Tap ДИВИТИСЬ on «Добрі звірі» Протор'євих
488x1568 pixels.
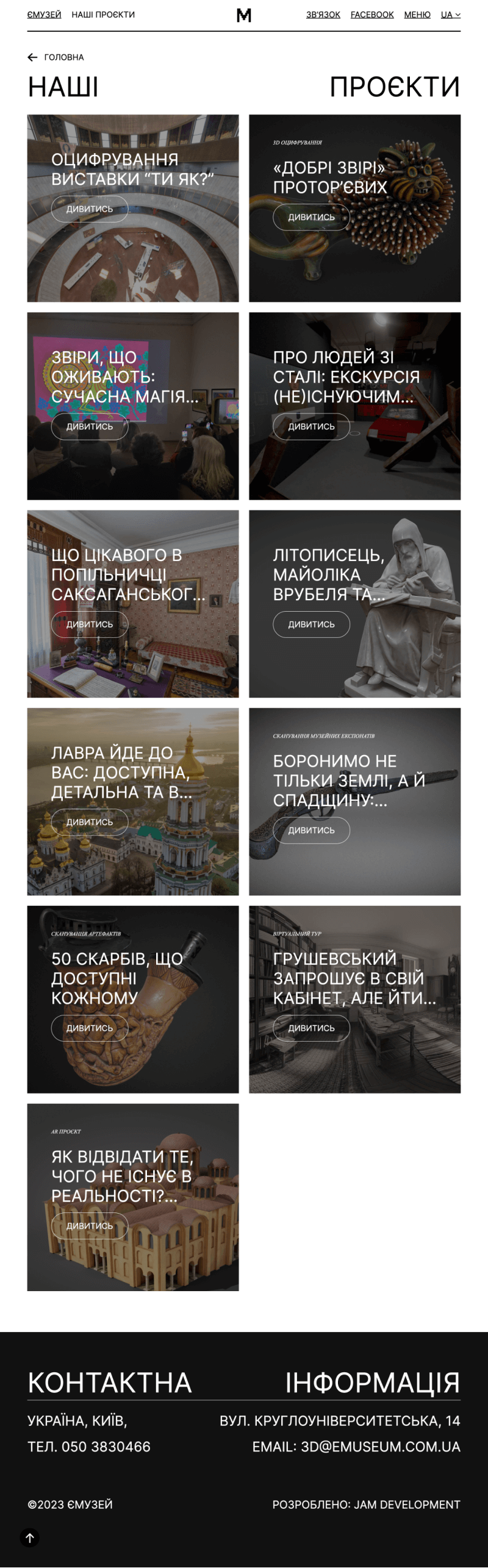[x=311, y=217]
